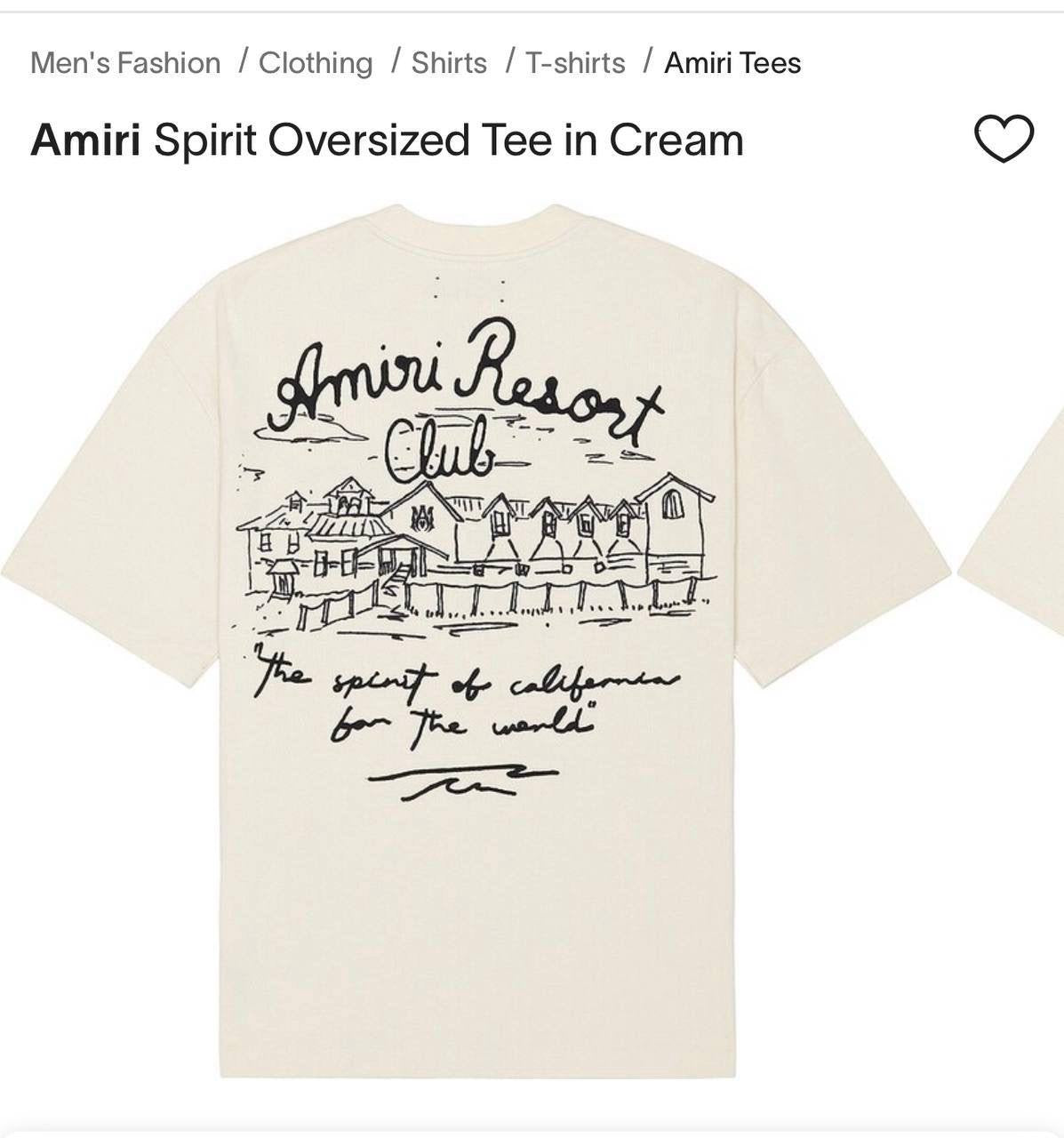Add the Amiri tee to favorites
Screen dimensions: 1064x1138
(x=1004, y=140)
